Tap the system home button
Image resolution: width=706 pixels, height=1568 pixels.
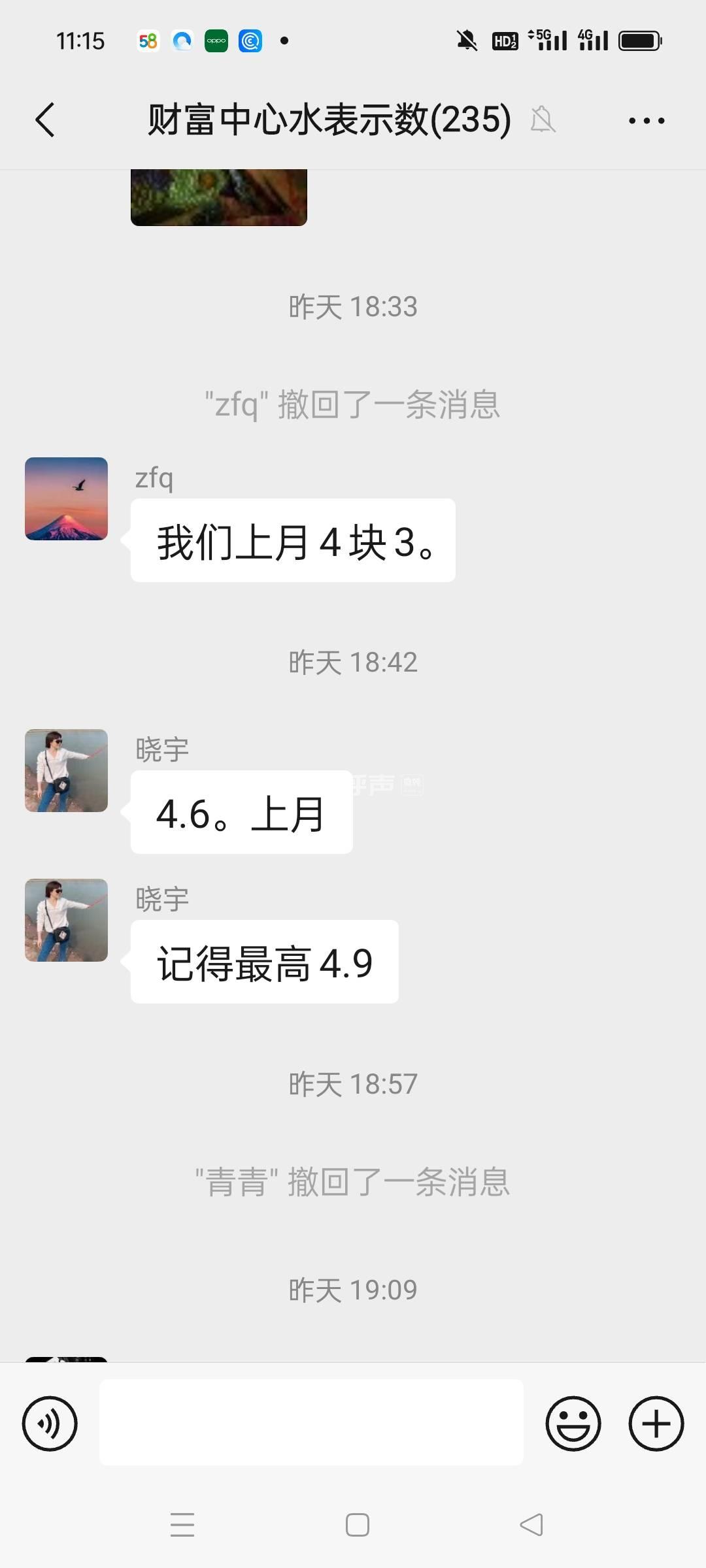click(x=357, y=1525)
